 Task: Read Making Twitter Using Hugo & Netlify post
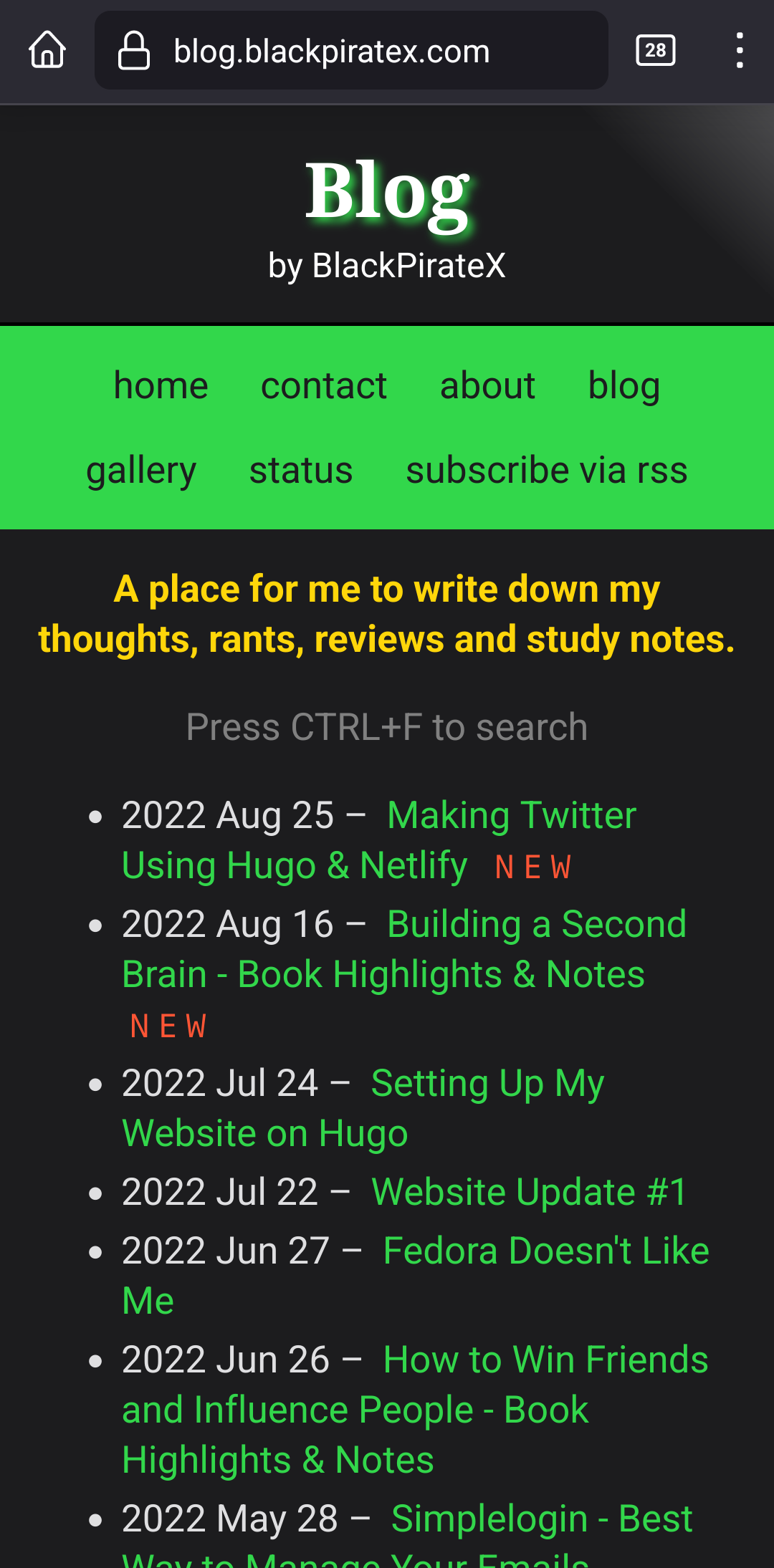coord(511,816)
